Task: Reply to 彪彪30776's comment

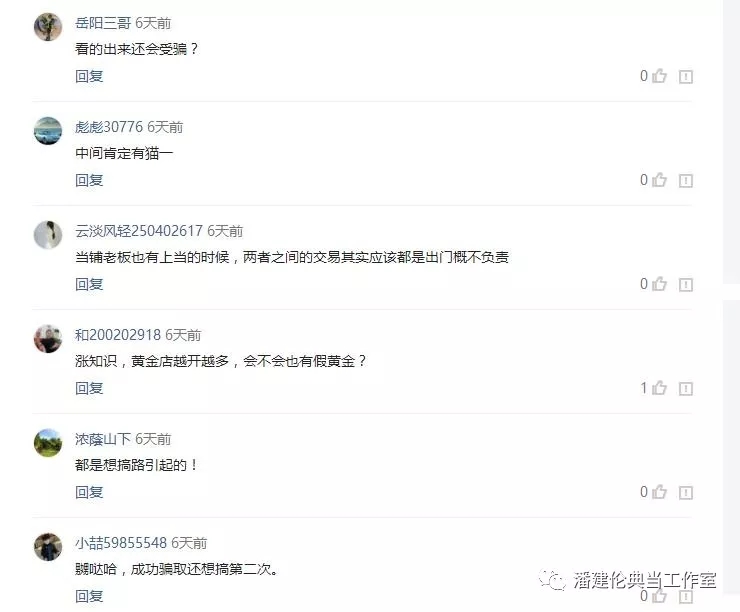Action: [x=89, y=180]
